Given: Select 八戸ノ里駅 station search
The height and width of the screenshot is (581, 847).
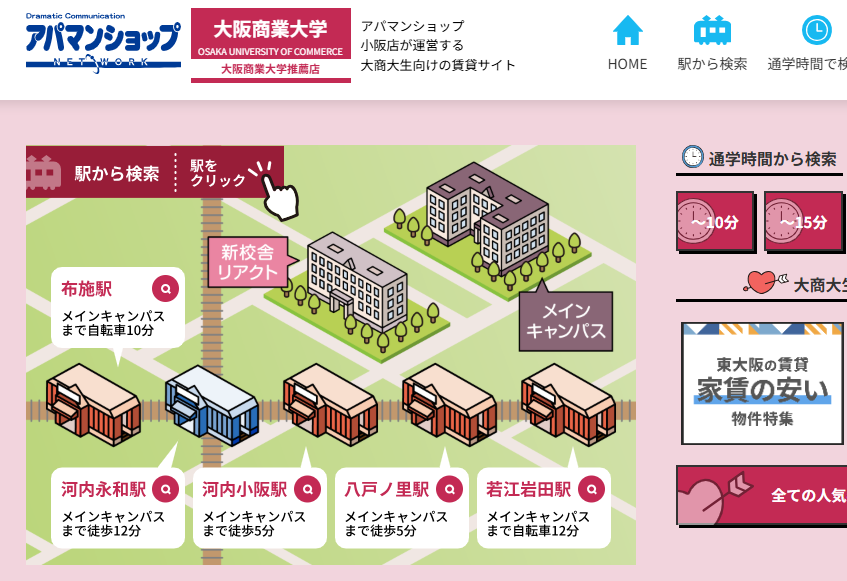Looking at the screenshot, I should (402, 506).
